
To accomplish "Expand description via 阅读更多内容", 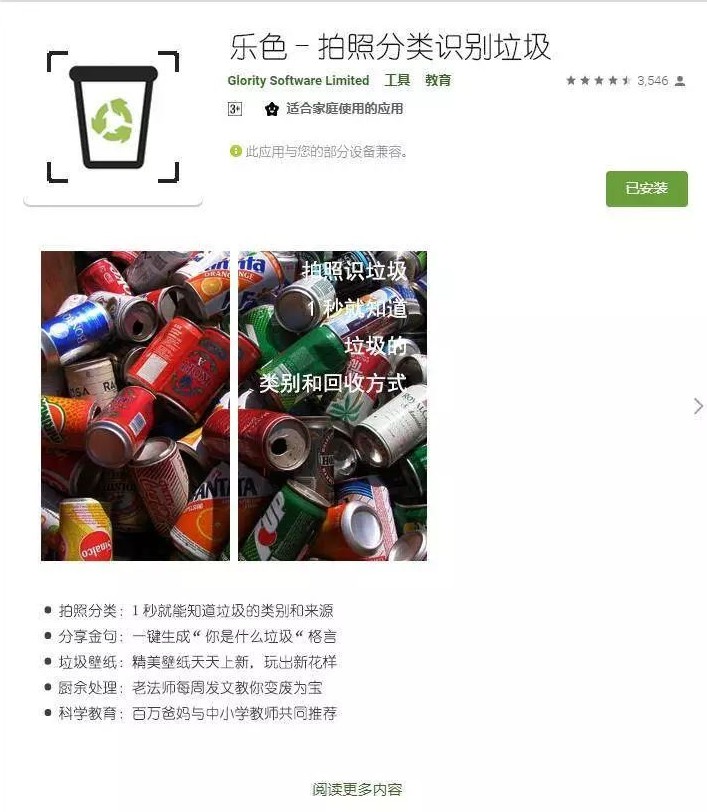I will [x=357, y=789].
